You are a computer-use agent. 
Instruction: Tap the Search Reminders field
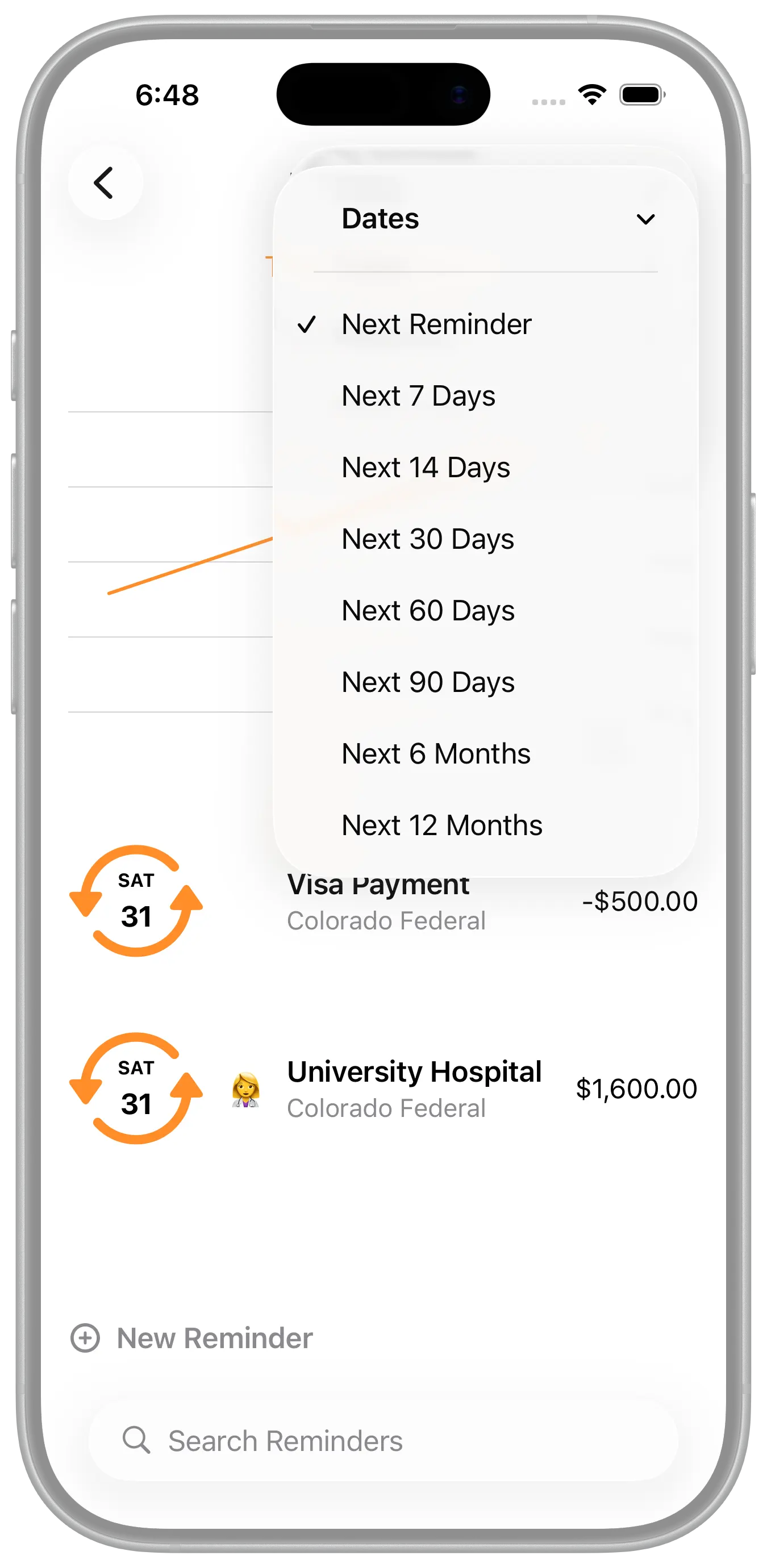[x=383, y=1441]
